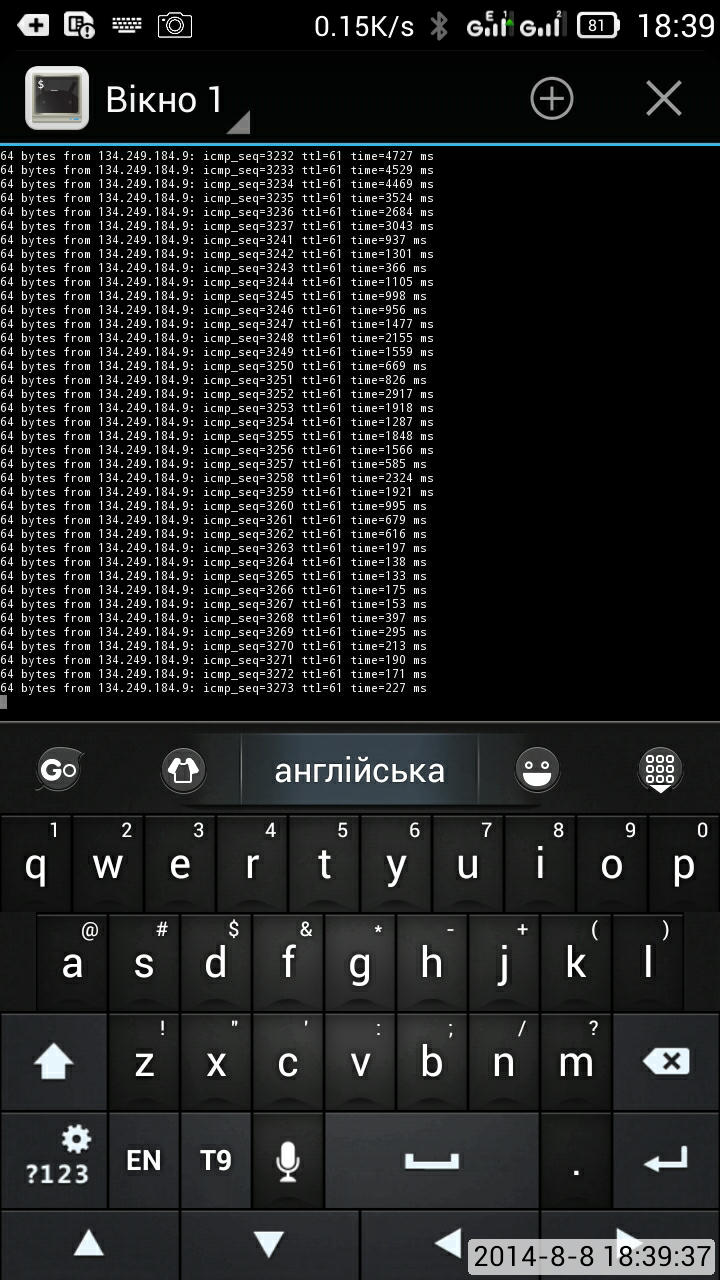Tap the up arrow cursor key
Image resolution: width=720 pixels, height=1280 pixels.
coord(89,1244)
